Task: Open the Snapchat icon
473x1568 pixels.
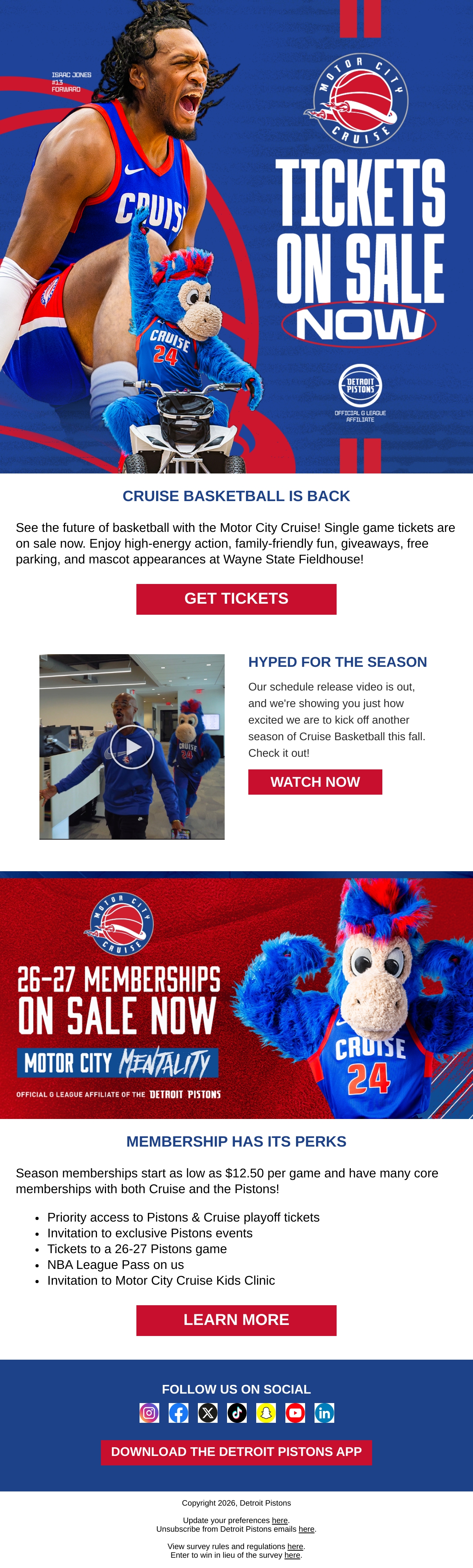Action: click(266, 1413)
